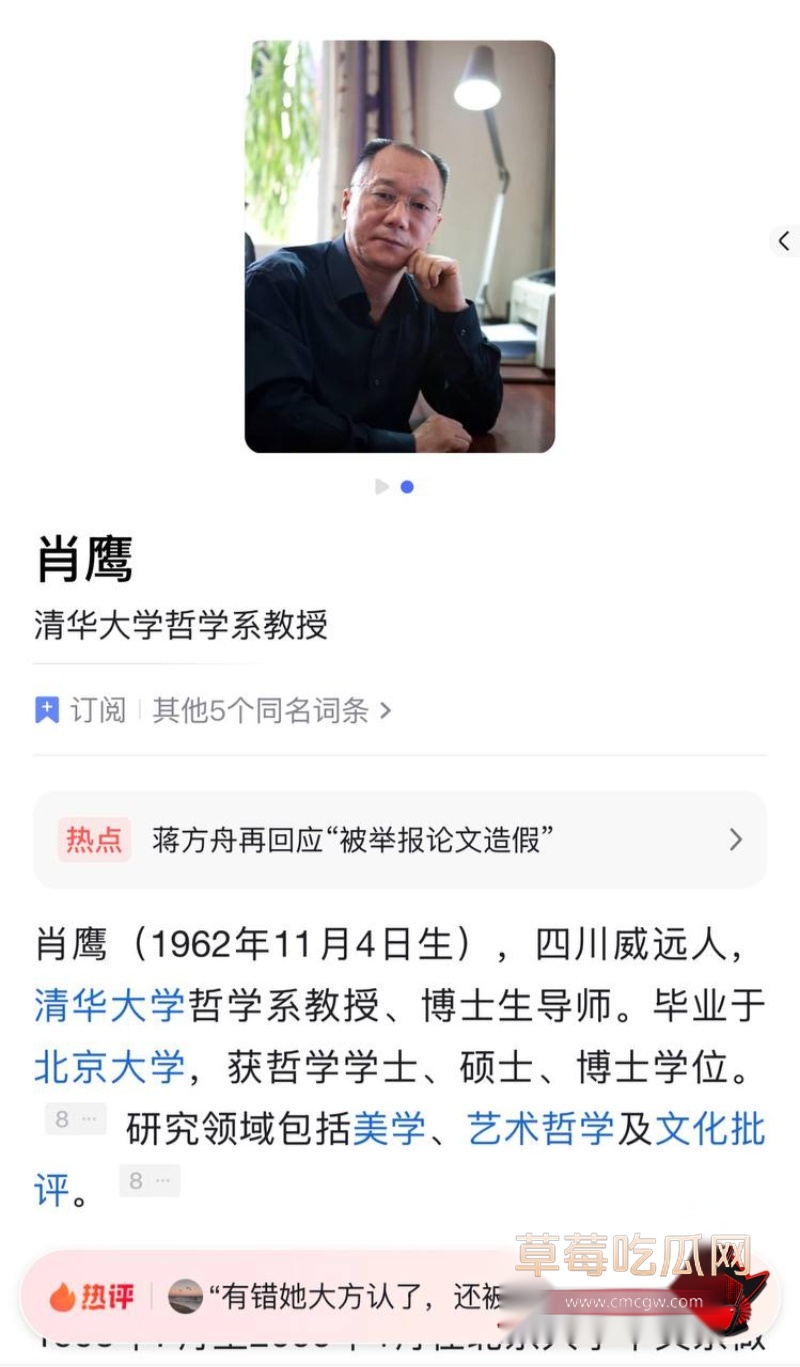Open 其他5个同名词条 list
The height and width of the screenshot is (1367, 800).
tap(272, 710)
